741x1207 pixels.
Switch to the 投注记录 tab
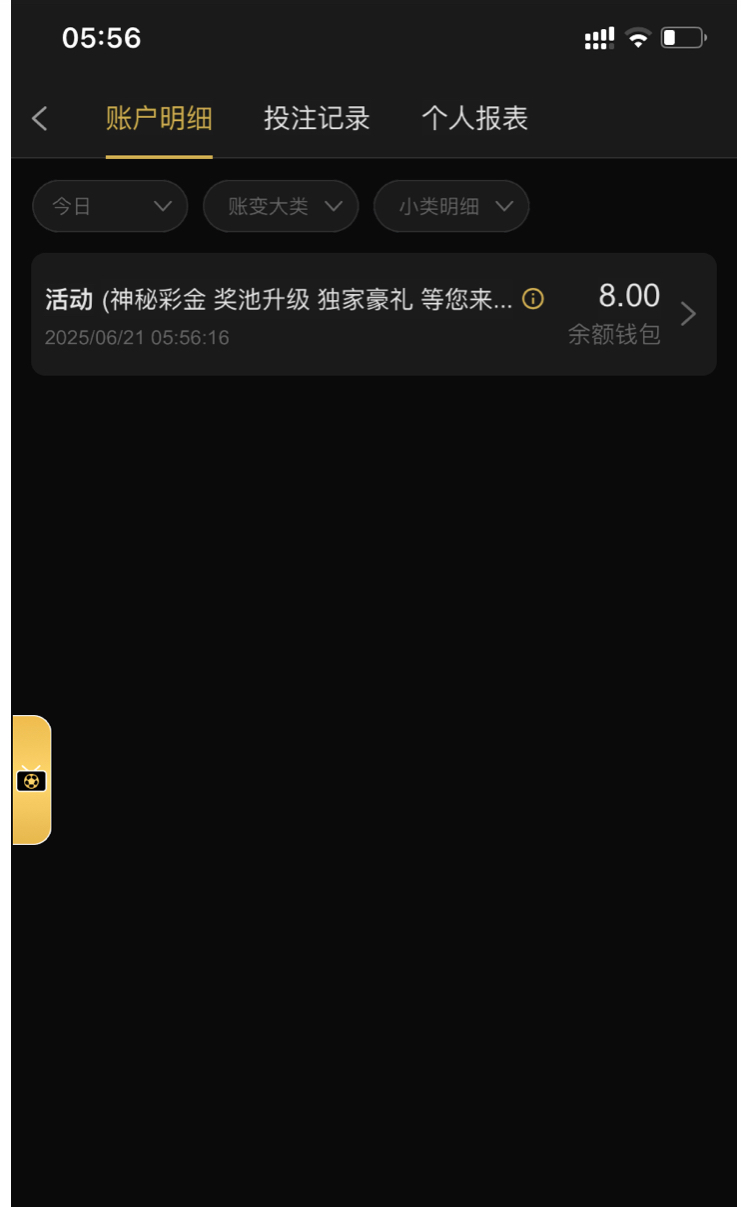click(x=317, y=119)
